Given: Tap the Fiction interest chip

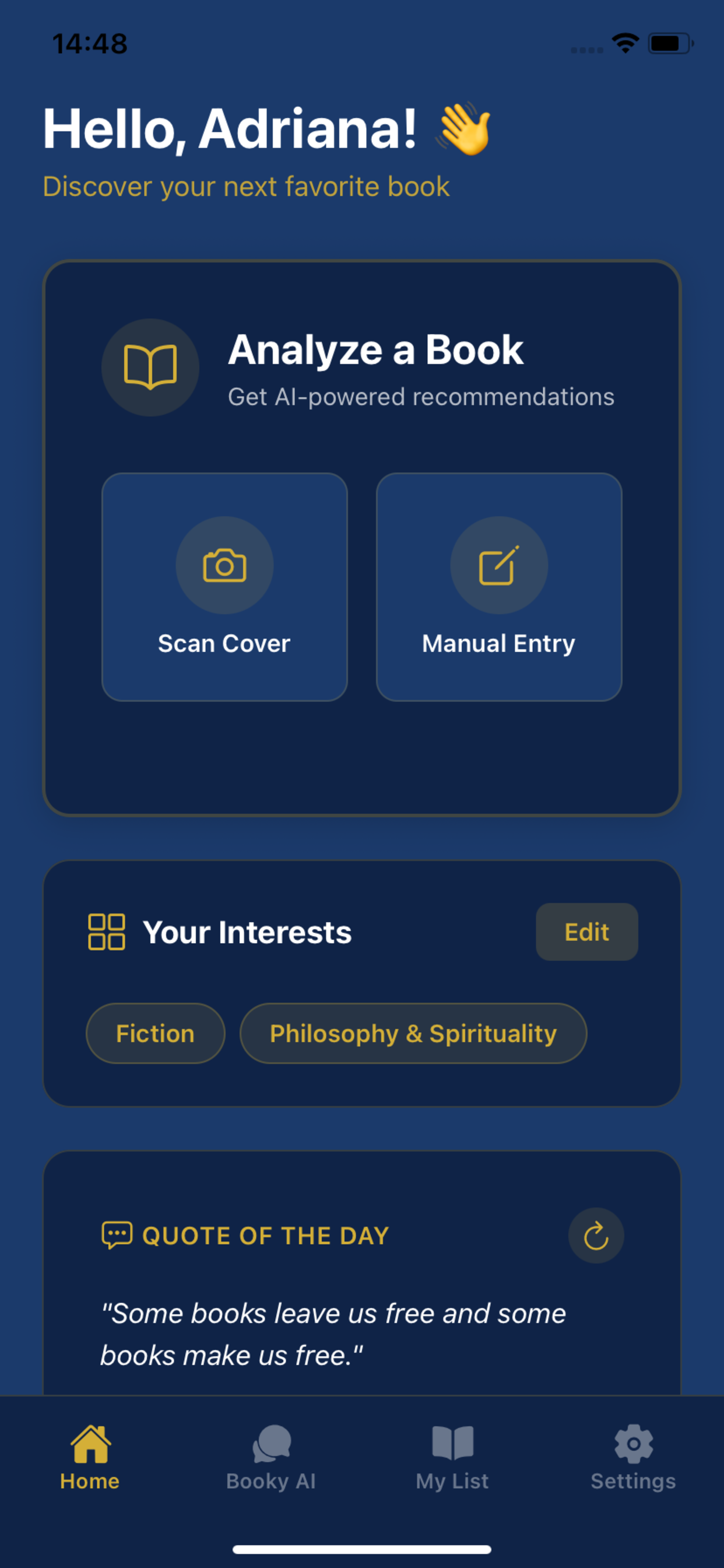Looking at the screenshot, I should coord(154,1033).
